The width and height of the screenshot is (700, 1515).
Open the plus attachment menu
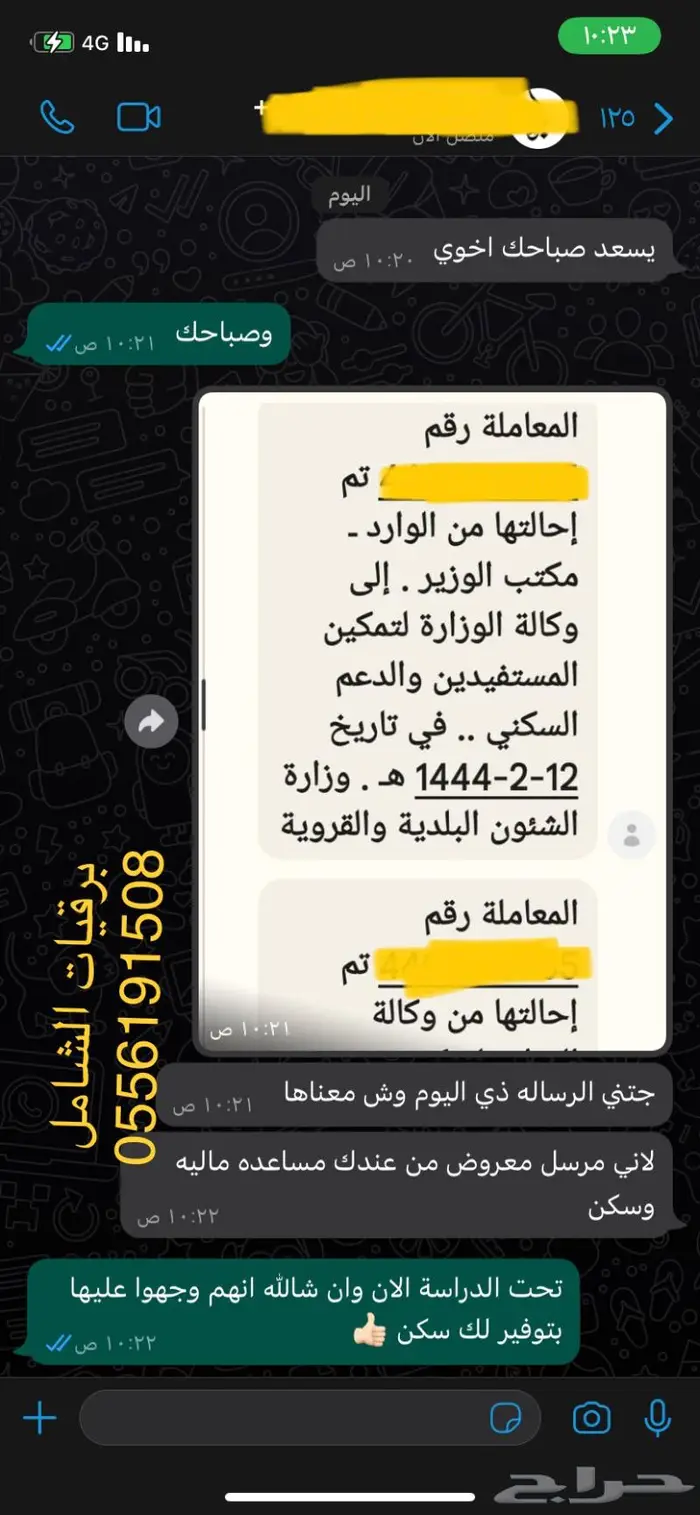(39, 1417)
